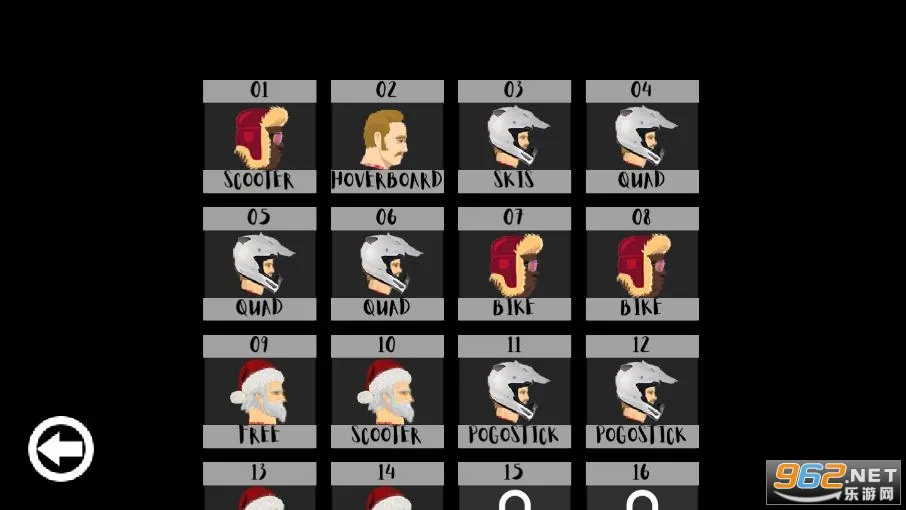Tap locked level 15 tile
906x510 pixels.
[x=514, y=487]
